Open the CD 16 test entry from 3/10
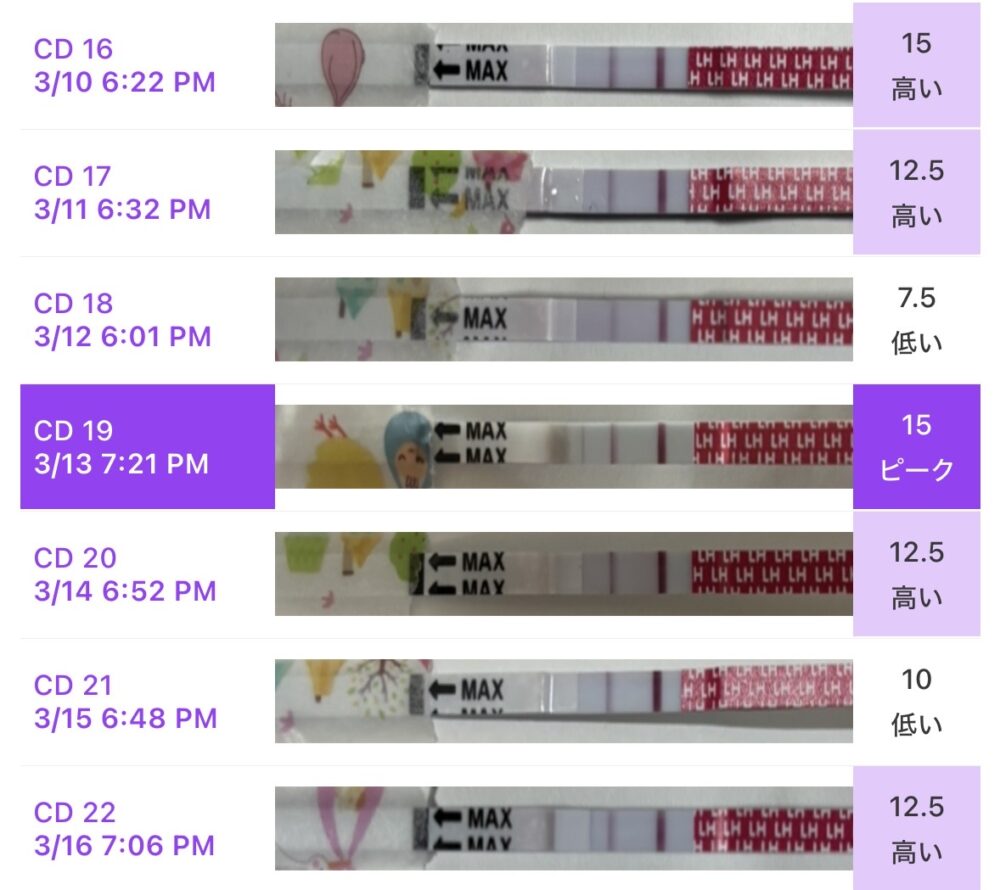The width and height of the screenshot is (1000, 890). [x=125, y=65]
